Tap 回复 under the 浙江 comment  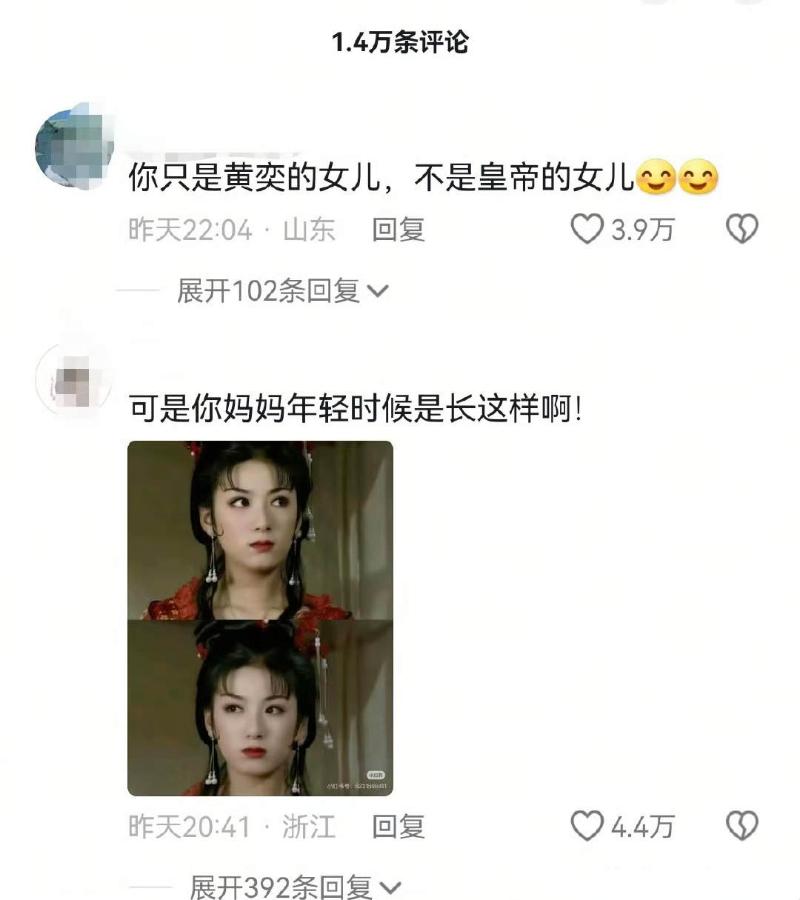coord(398,826)
